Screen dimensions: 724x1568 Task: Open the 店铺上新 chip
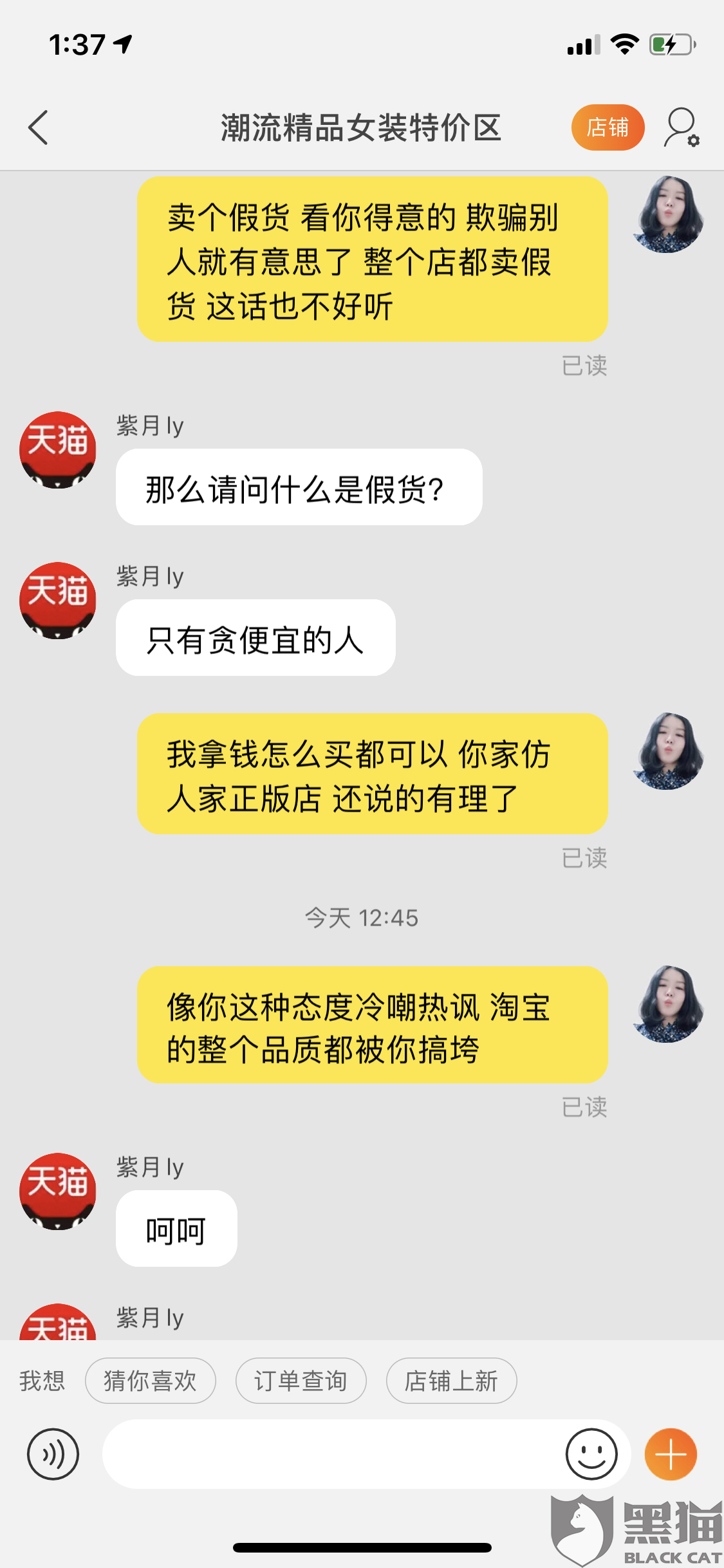coord(451,1381)
